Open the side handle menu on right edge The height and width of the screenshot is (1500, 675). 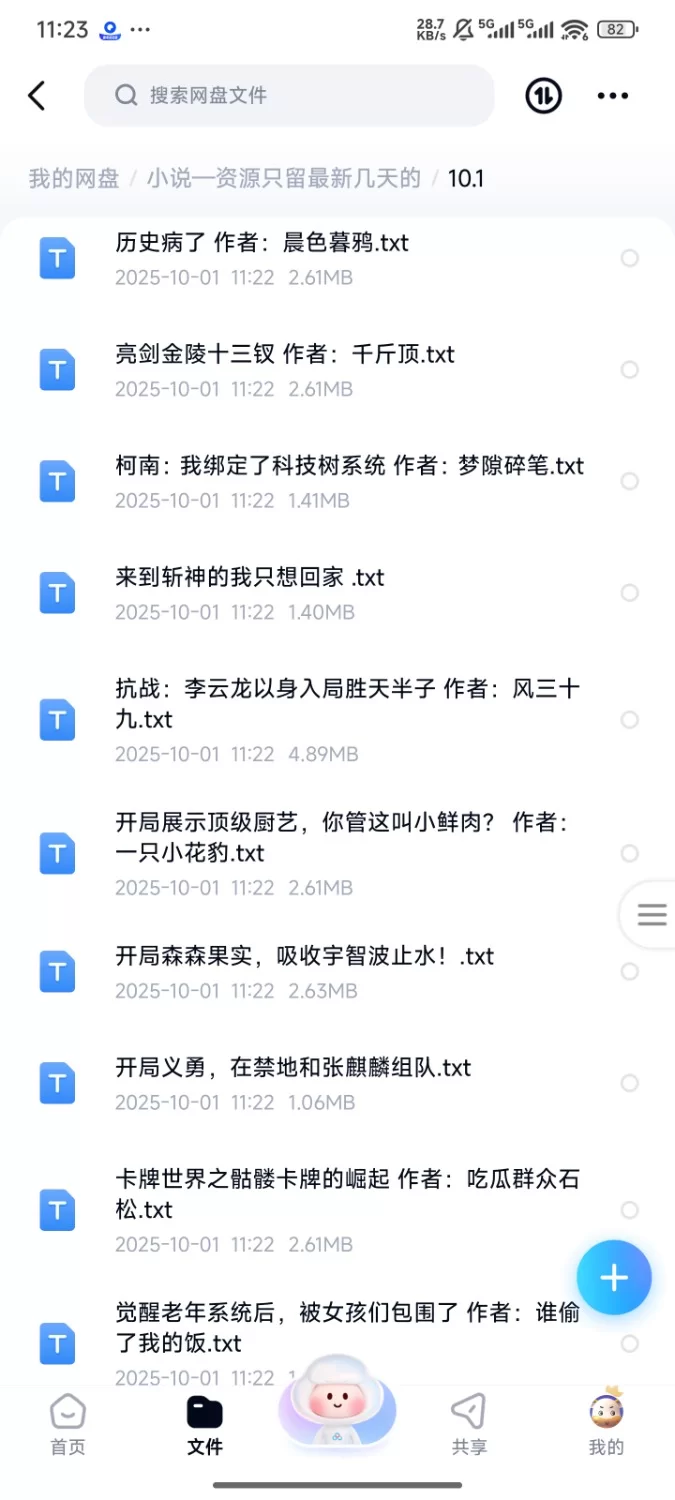(x=651, y=915)
